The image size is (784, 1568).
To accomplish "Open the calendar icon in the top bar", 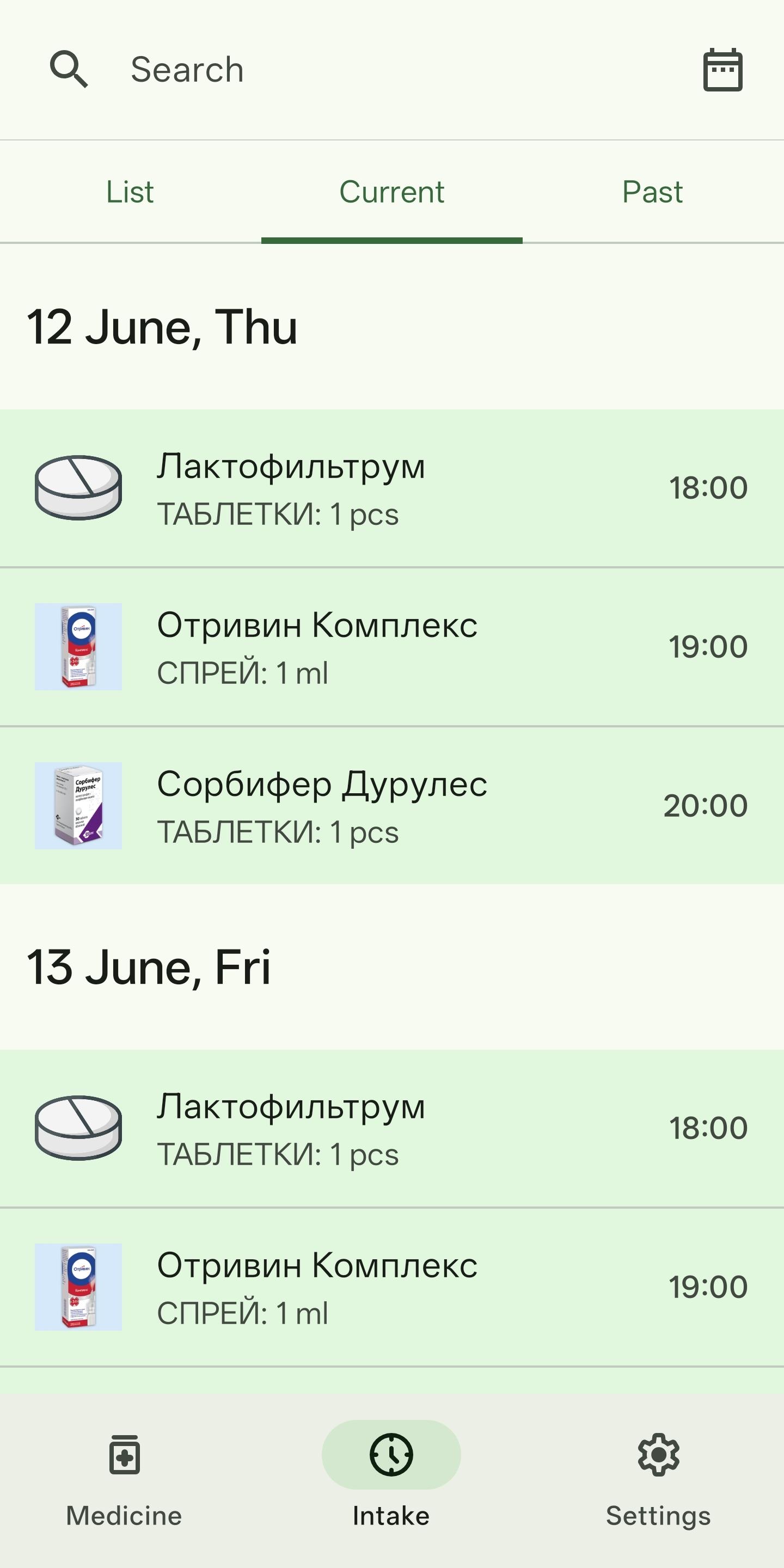I will tap(722, 70).
